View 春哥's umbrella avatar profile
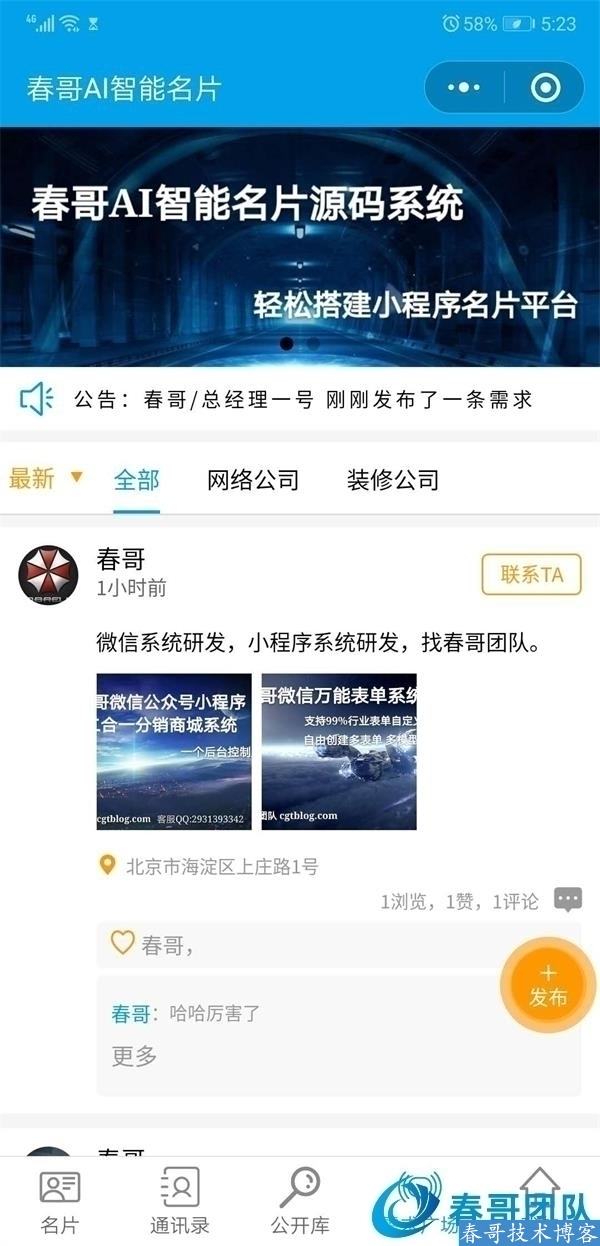Image resolution: width=600 pixels, height=1246 pixels. 48,575
